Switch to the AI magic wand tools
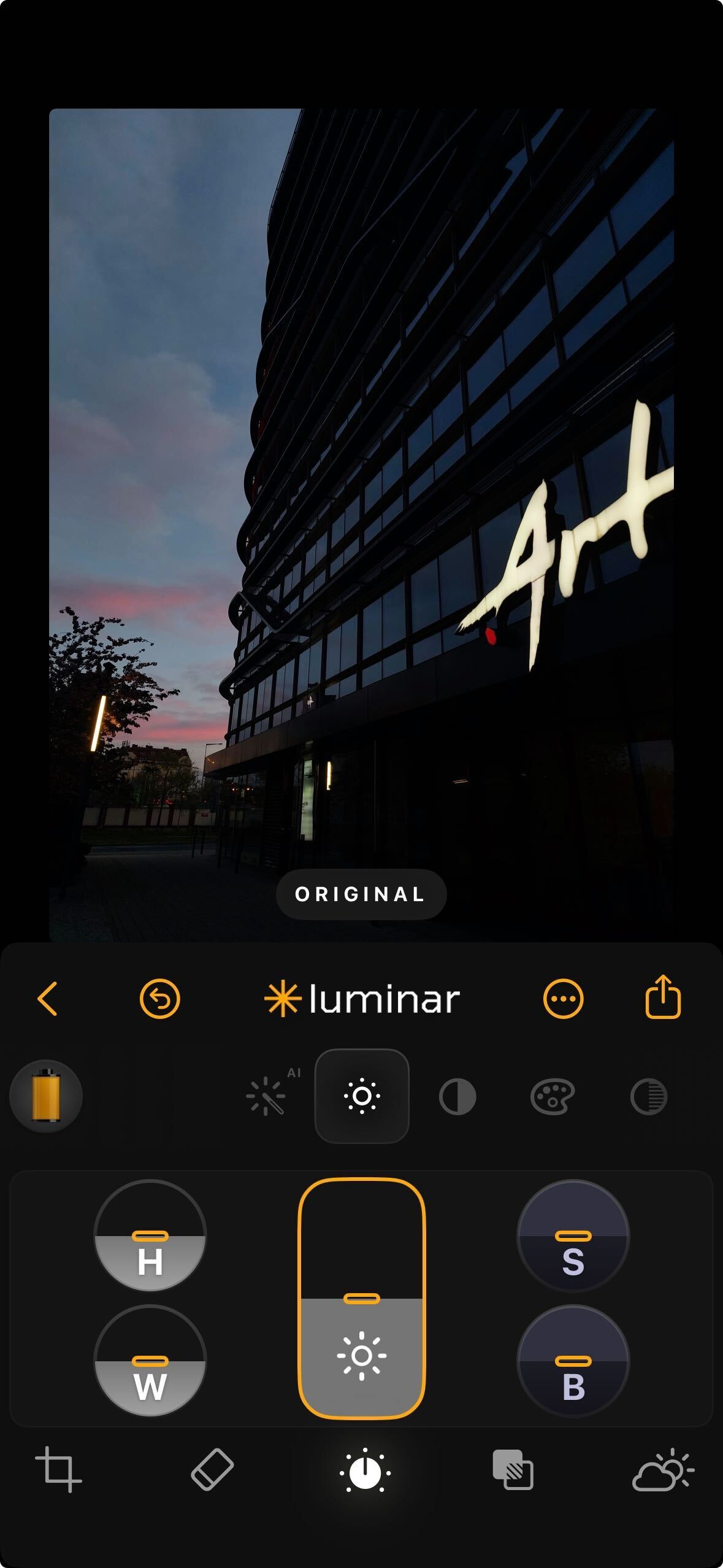 267,1096
